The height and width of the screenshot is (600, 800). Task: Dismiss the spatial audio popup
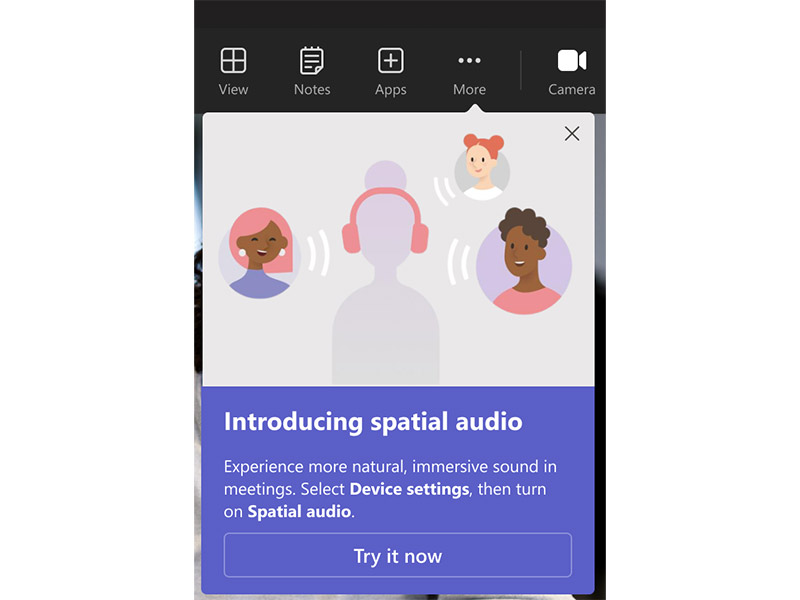(x=572, y=133)
